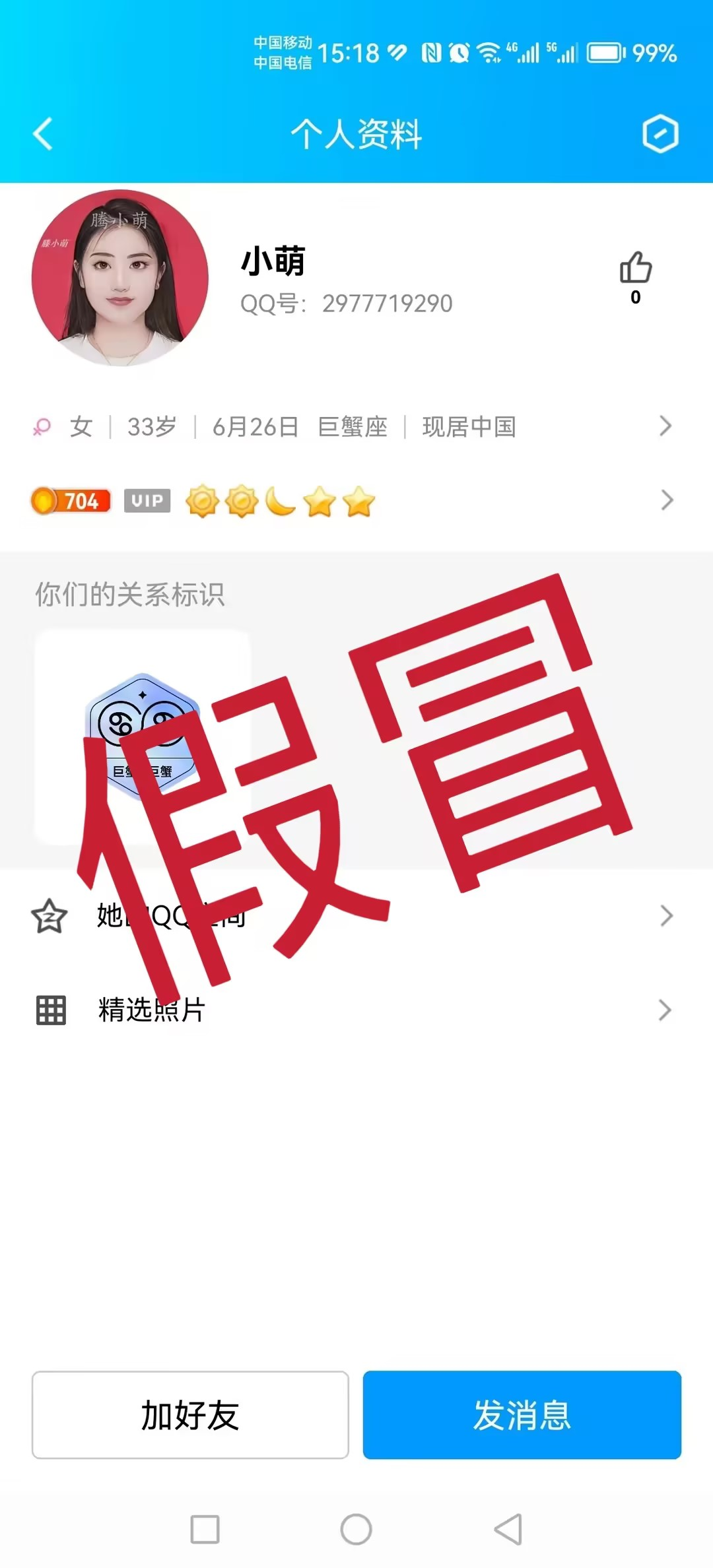Open the 巨蟹 relationship badge card
Viewport: 713px width, 1568px height.
pyautogui.click(x=143, y=737)
